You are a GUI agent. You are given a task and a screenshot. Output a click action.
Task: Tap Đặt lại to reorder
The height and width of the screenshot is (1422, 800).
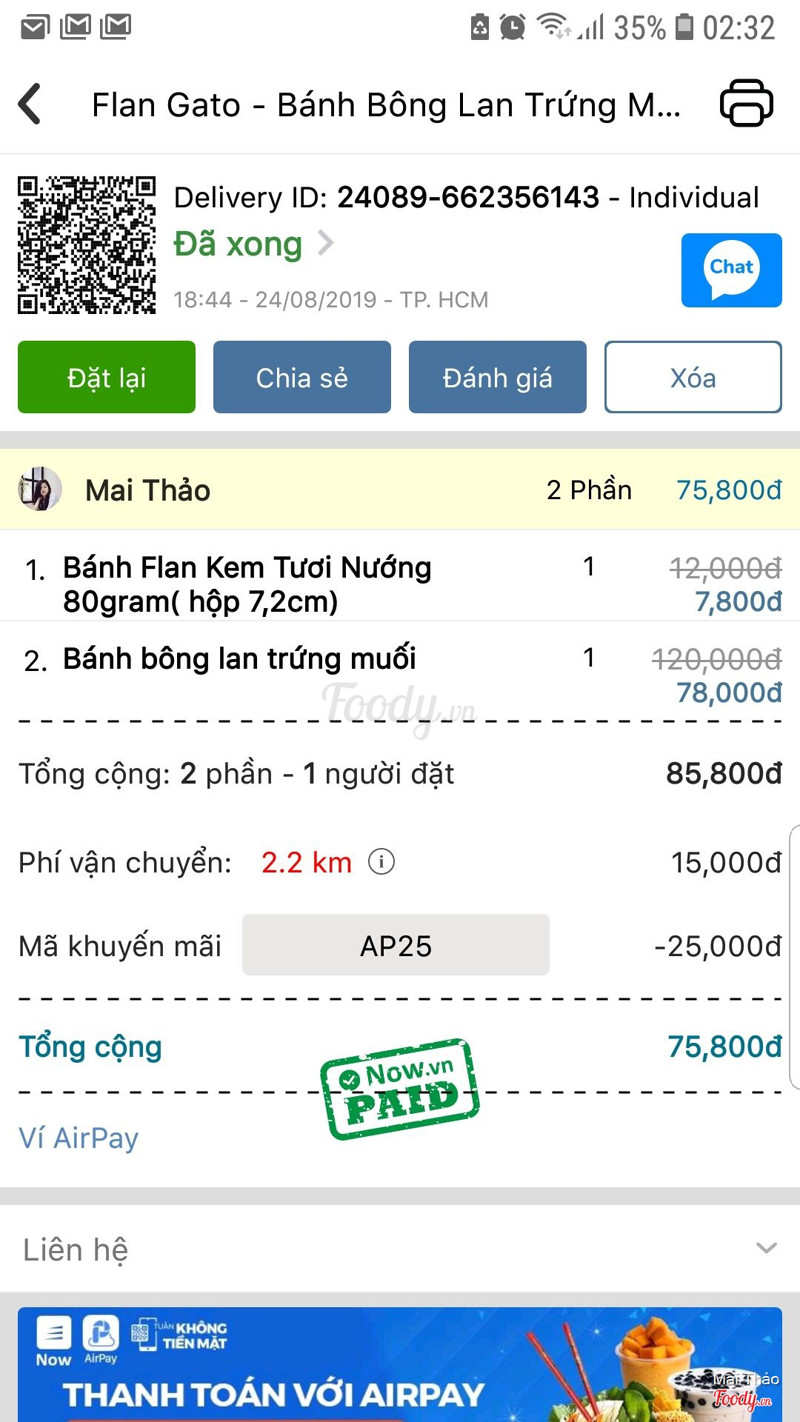tap(107, 377)
